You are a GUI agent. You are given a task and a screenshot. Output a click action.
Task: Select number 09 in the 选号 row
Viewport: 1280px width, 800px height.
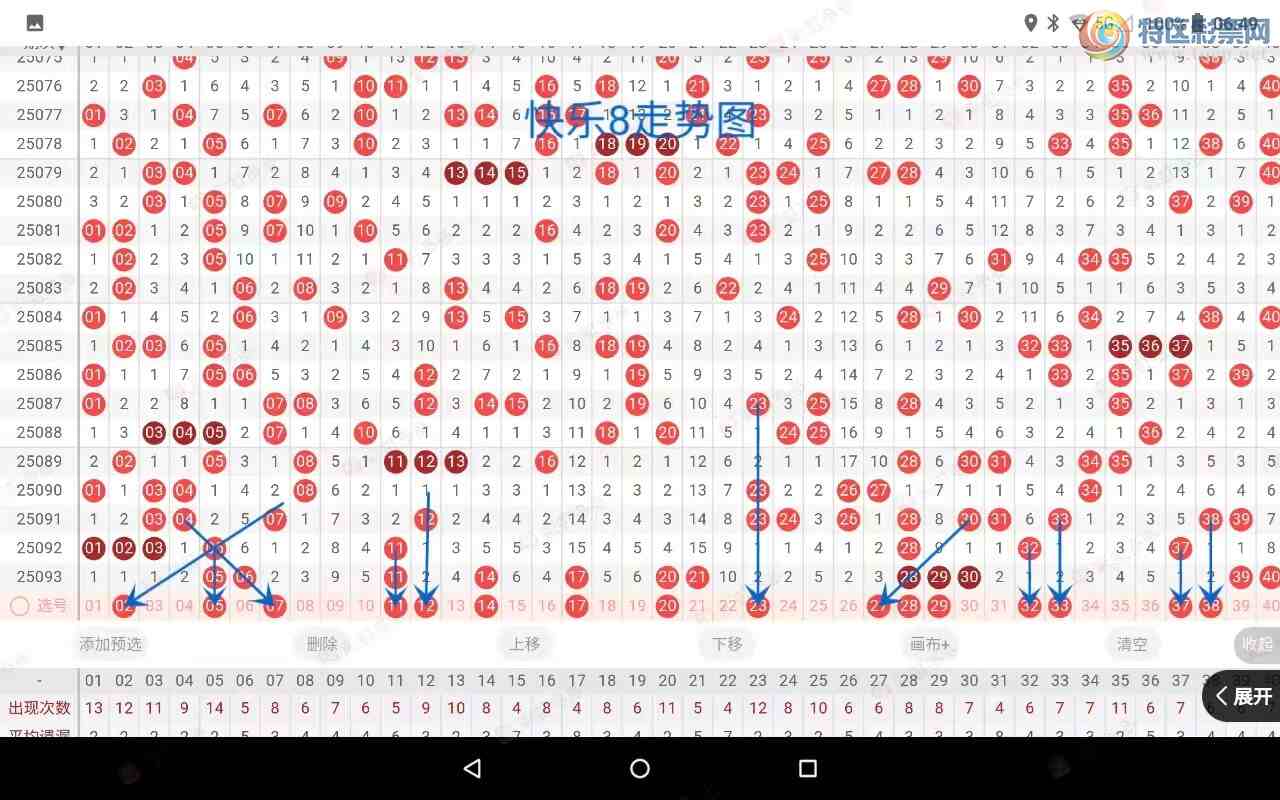click(x=335, y=605)
